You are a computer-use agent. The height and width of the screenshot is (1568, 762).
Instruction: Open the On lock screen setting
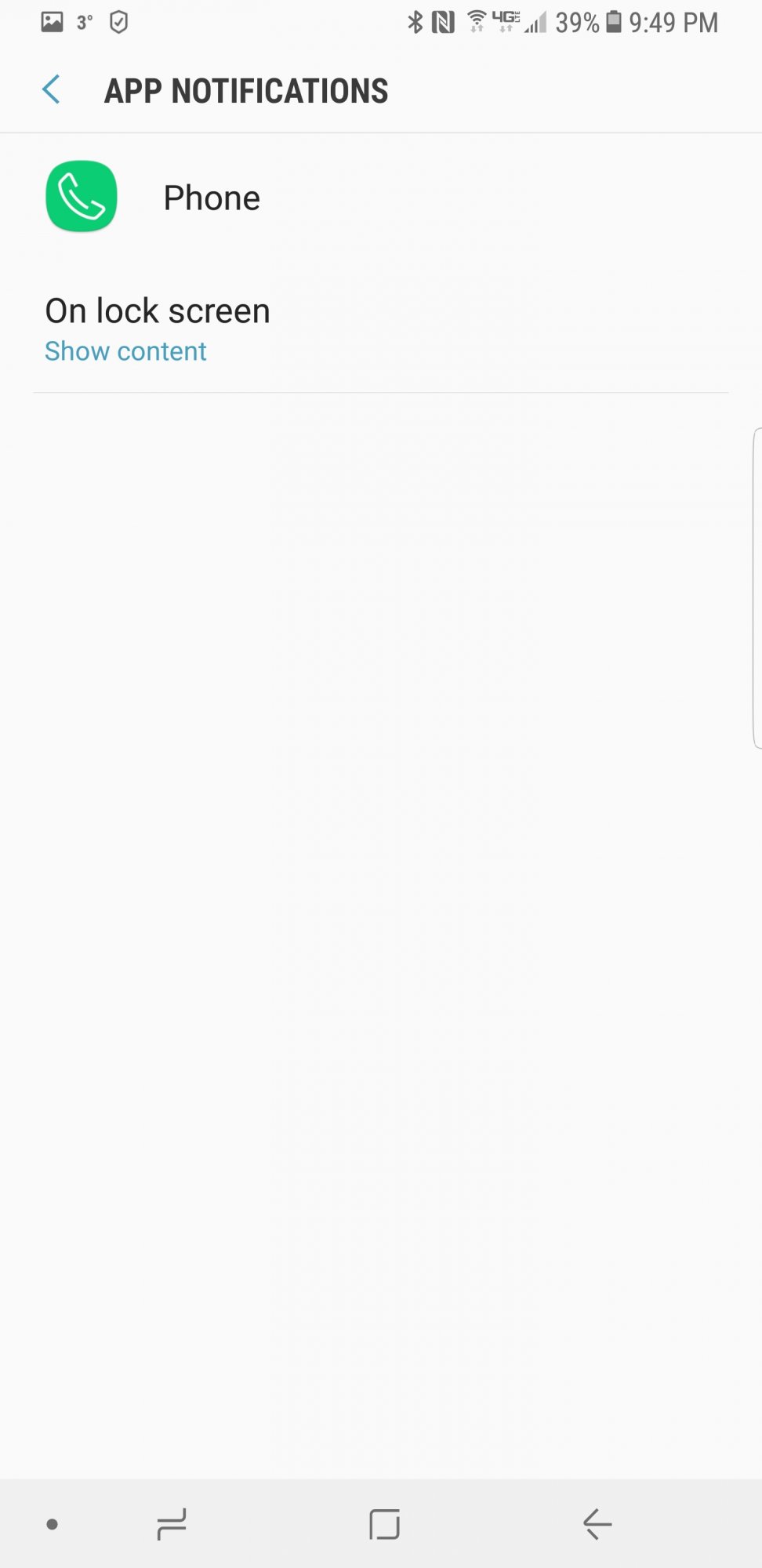[x=381, y=329]
